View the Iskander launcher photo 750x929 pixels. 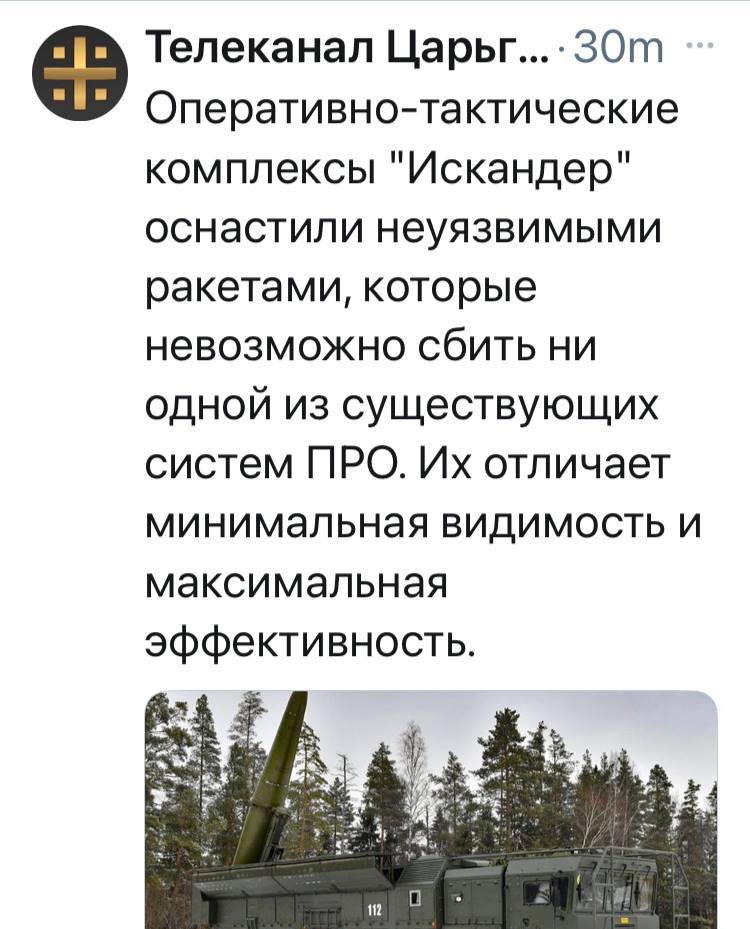[431, 810]
